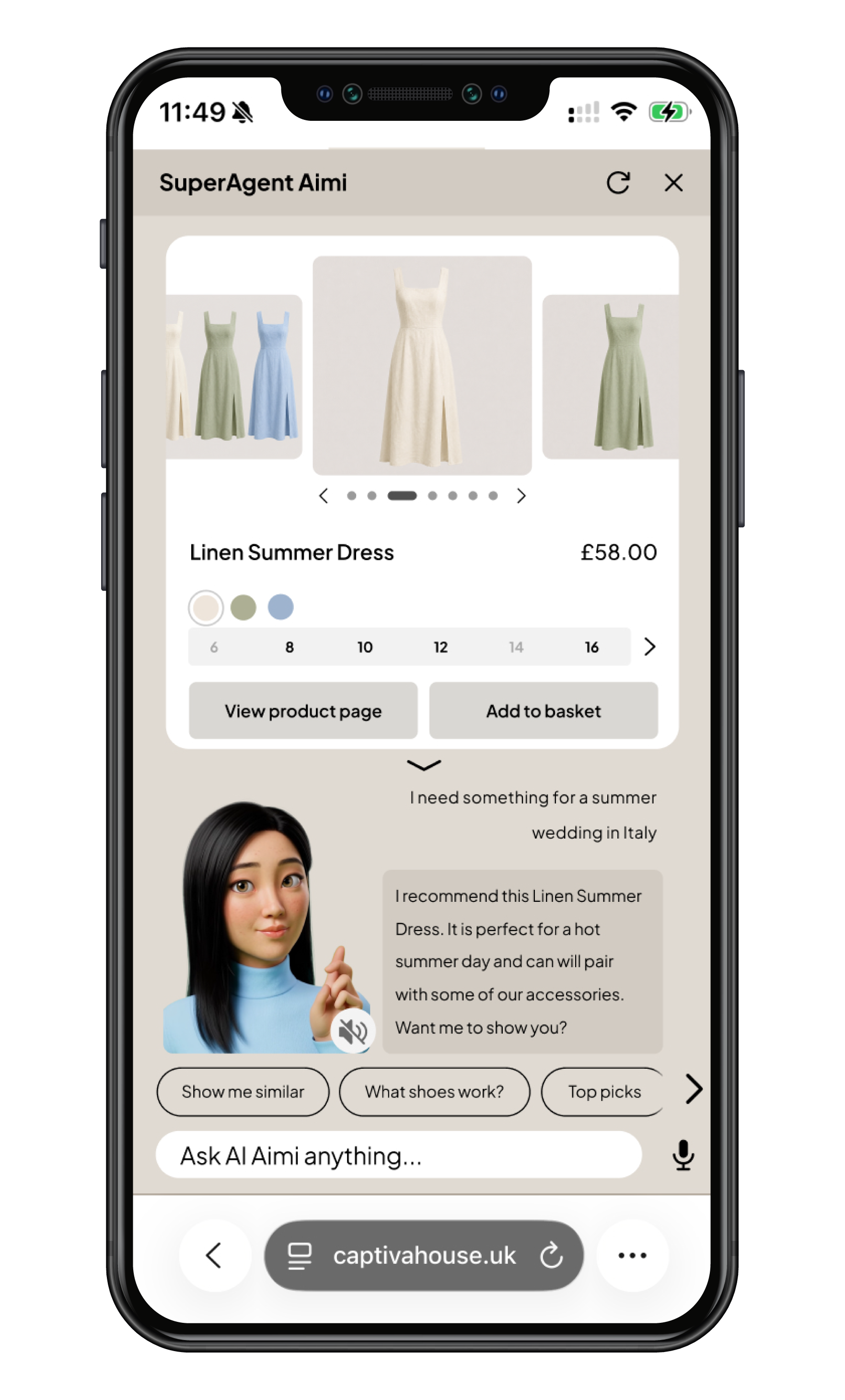Start voice input with the microphone
The height and width of the screenshot is (1400, 845).
point(683,1155)
